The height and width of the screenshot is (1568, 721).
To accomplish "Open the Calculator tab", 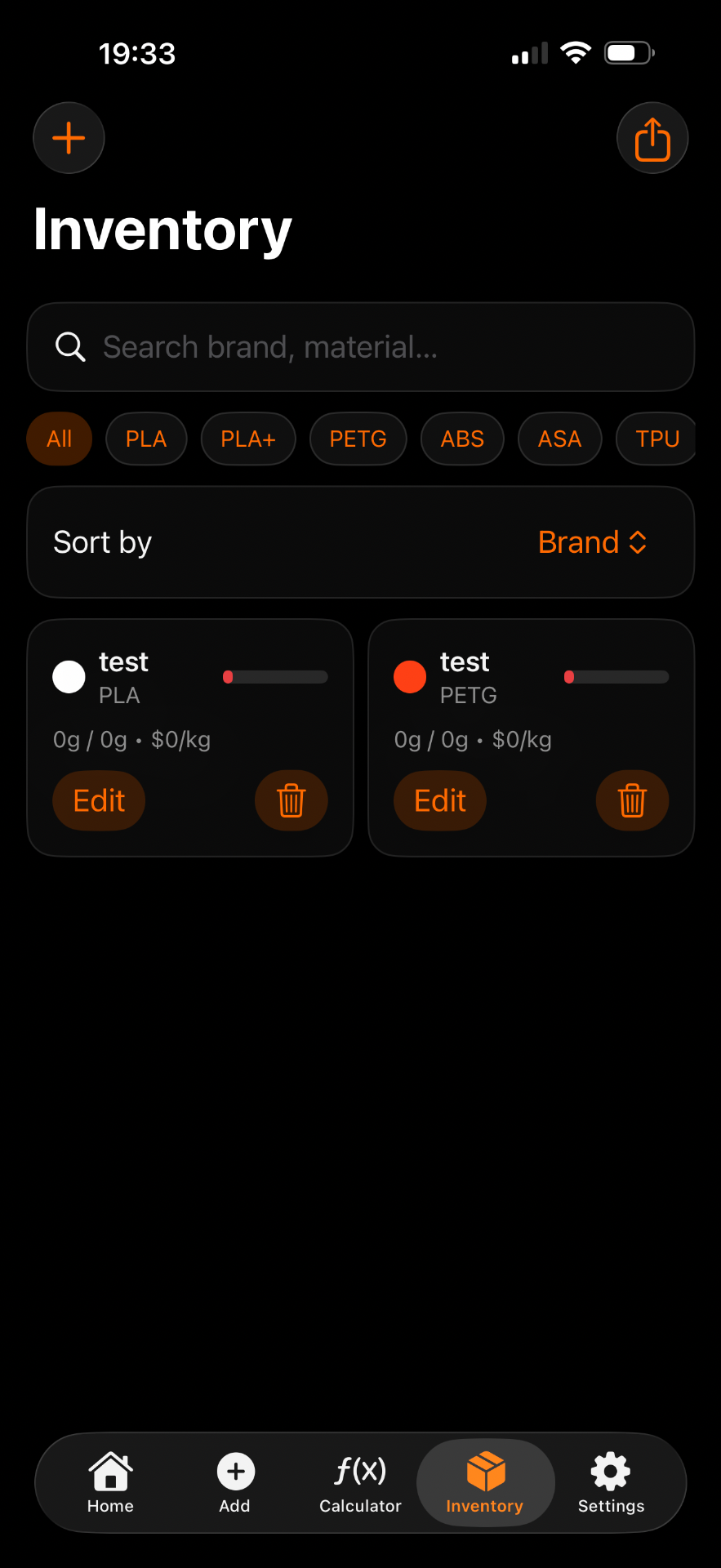I will [x=360, y=1483].
